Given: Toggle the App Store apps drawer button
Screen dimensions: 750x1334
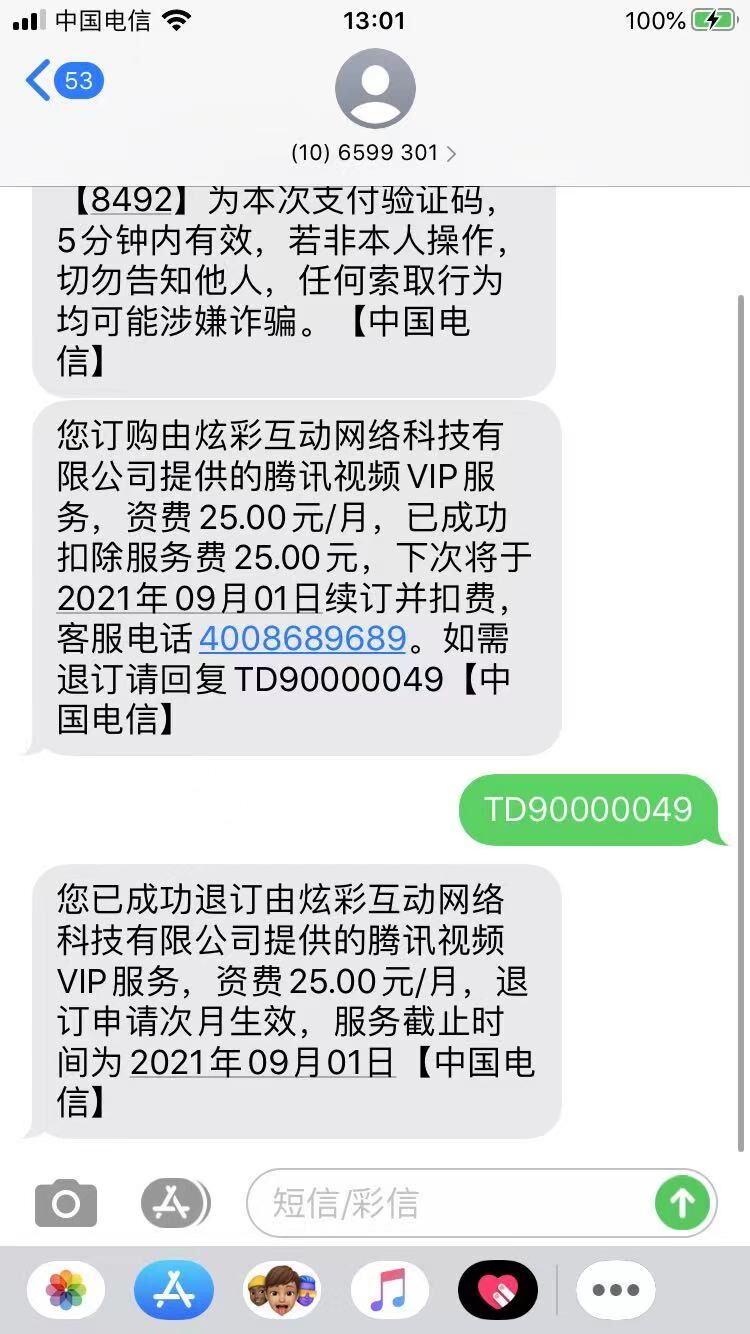Looking at the screenshot, I should [x=175, y=1203].
